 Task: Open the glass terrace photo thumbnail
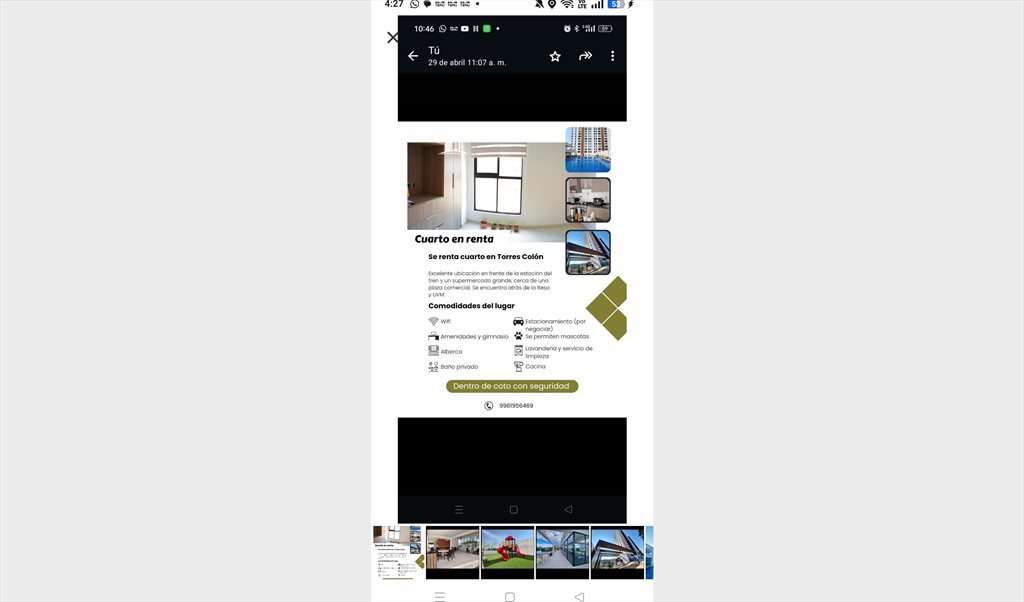(562, 552)
